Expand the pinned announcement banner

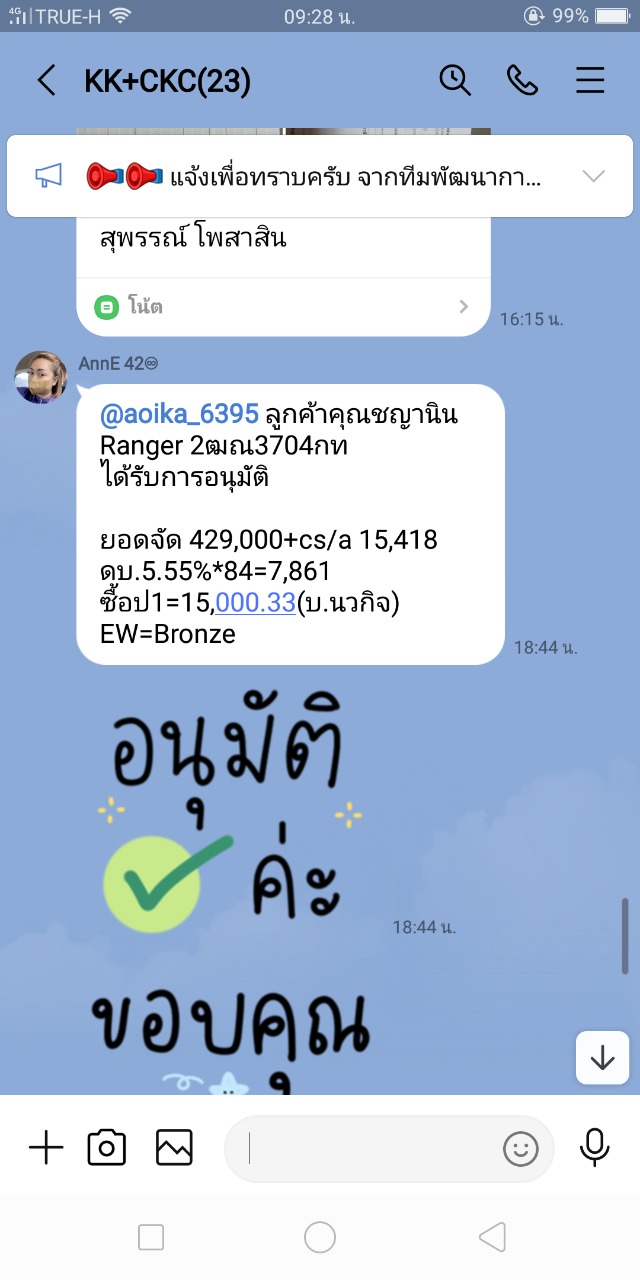coord(593,177)
